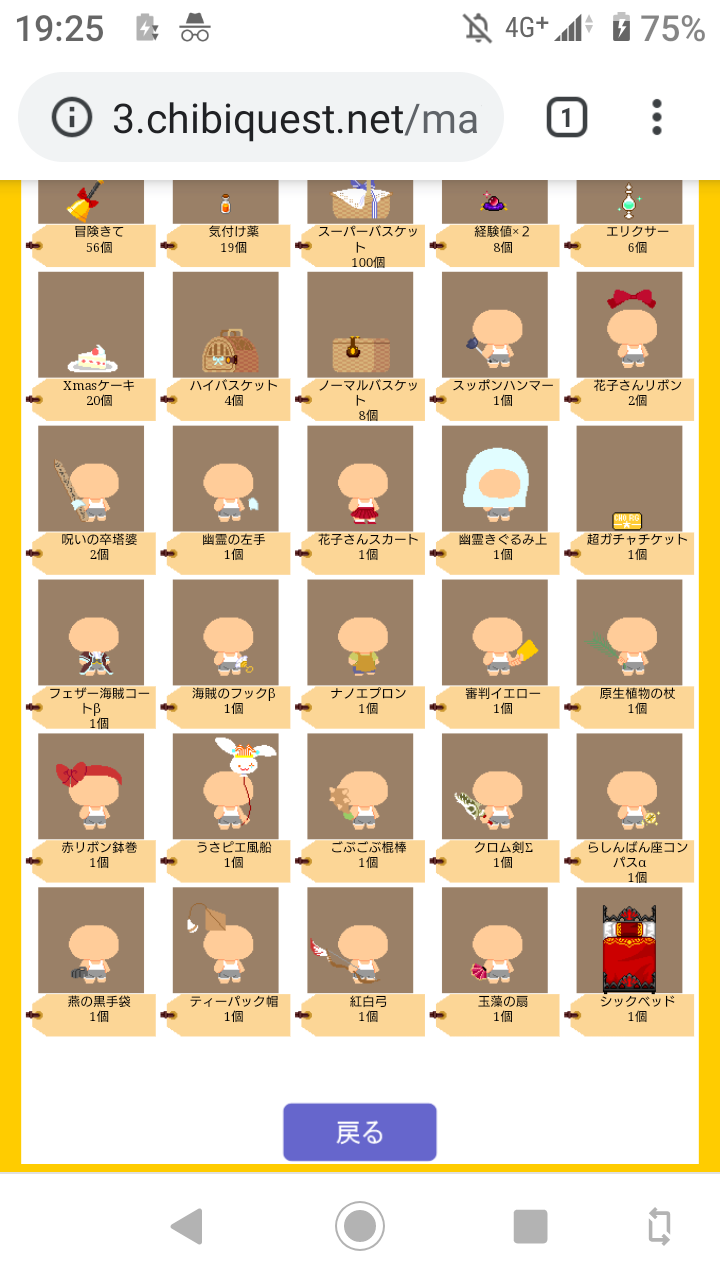The image size is (720, 1280).
Task: Choose the クロム剣Σ item
Action: click(x=495, y=787)
